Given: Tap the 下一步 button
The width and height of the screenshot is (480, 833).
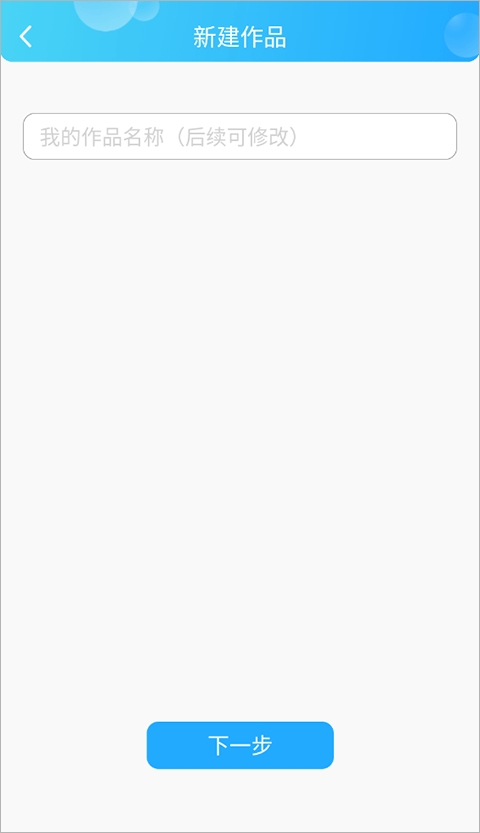Looking at the screenshot, I should tap(240, 745).
